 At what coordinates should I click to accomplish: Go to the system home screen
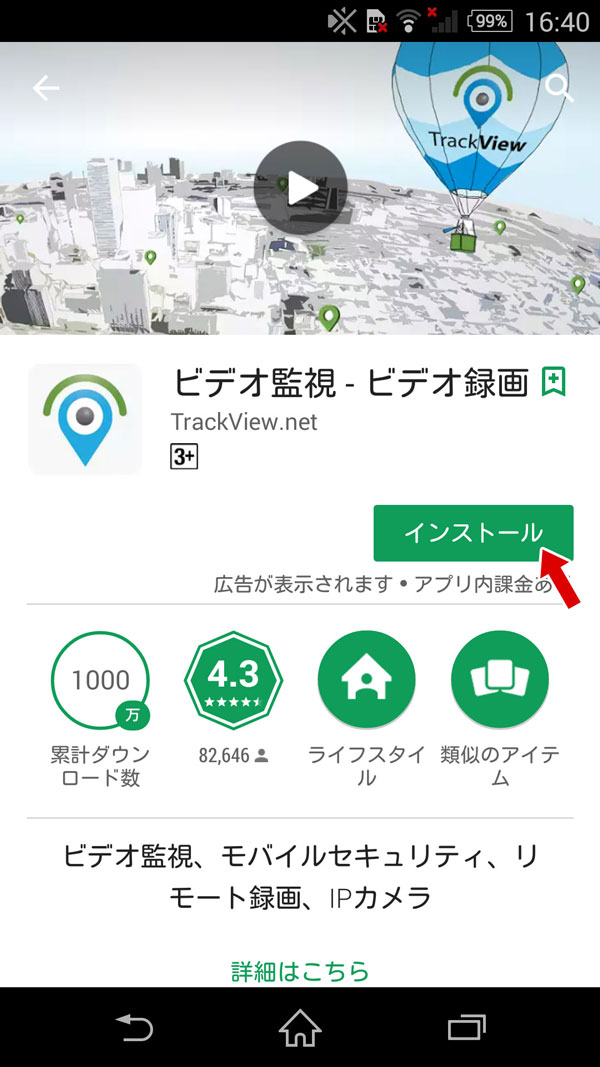pyautogui.click(x=300, y=1027)
